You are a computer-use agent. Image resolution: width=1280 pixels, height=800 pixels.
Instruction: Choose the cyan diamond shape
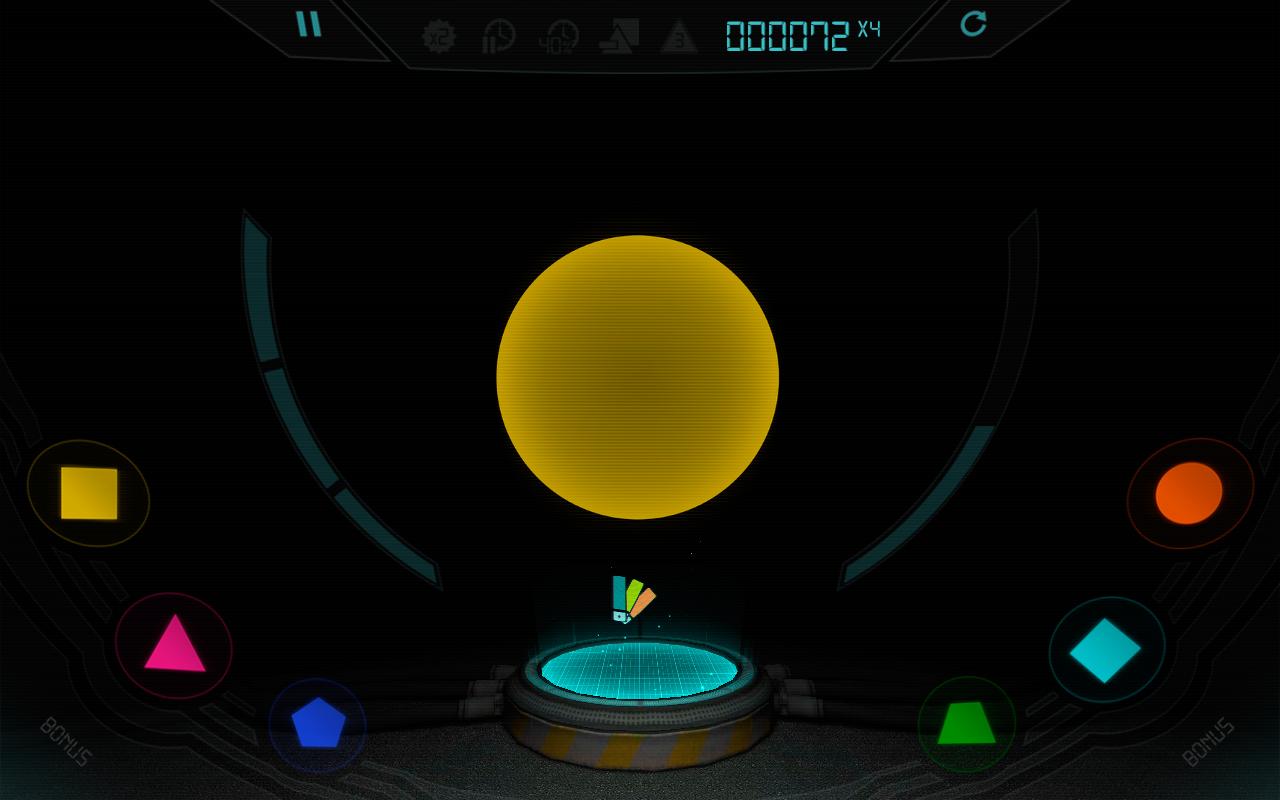click(1105, 650)
